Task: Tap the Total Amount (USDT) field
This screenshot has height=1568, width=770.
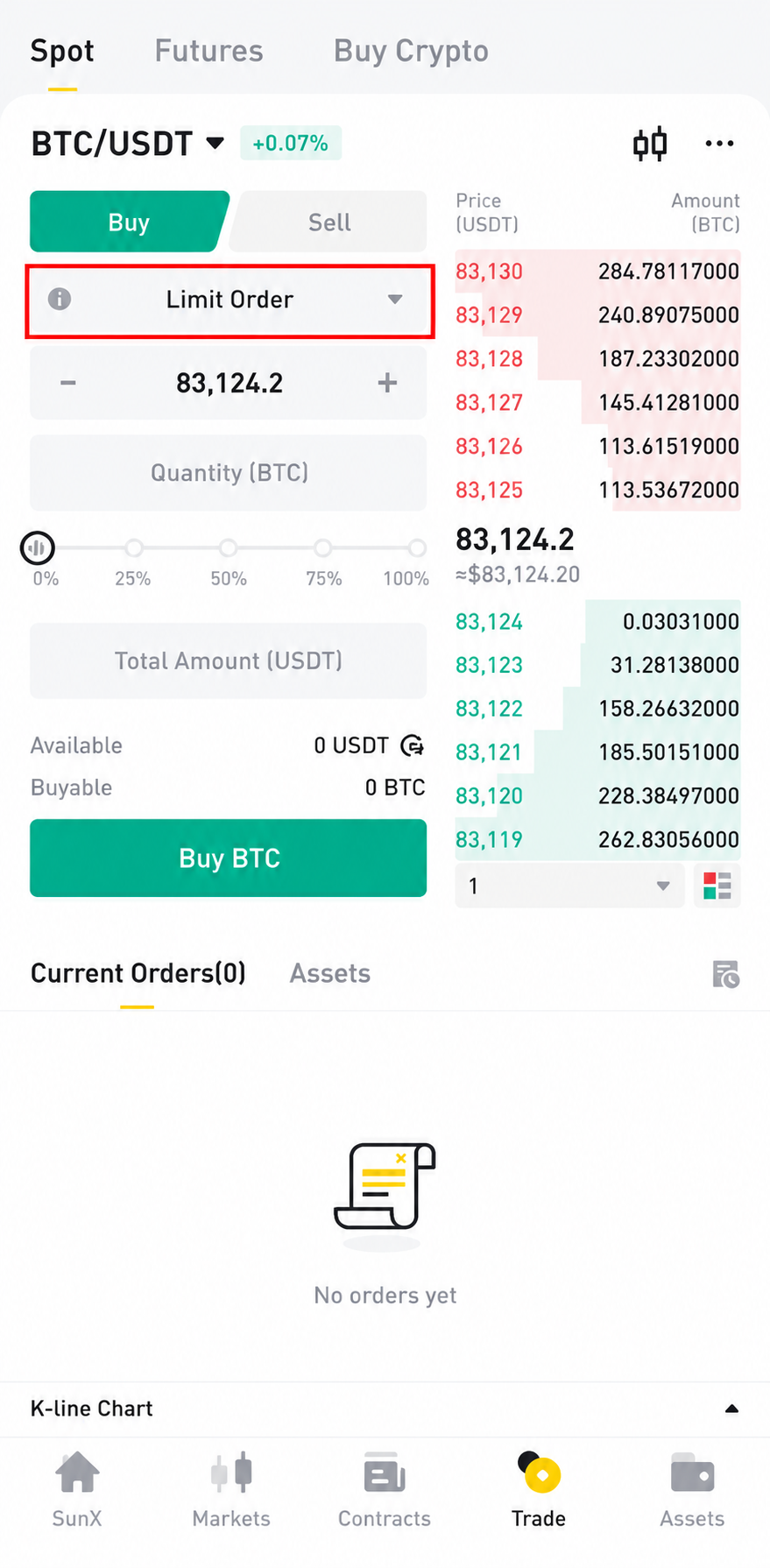Action: tap(229, 660)
